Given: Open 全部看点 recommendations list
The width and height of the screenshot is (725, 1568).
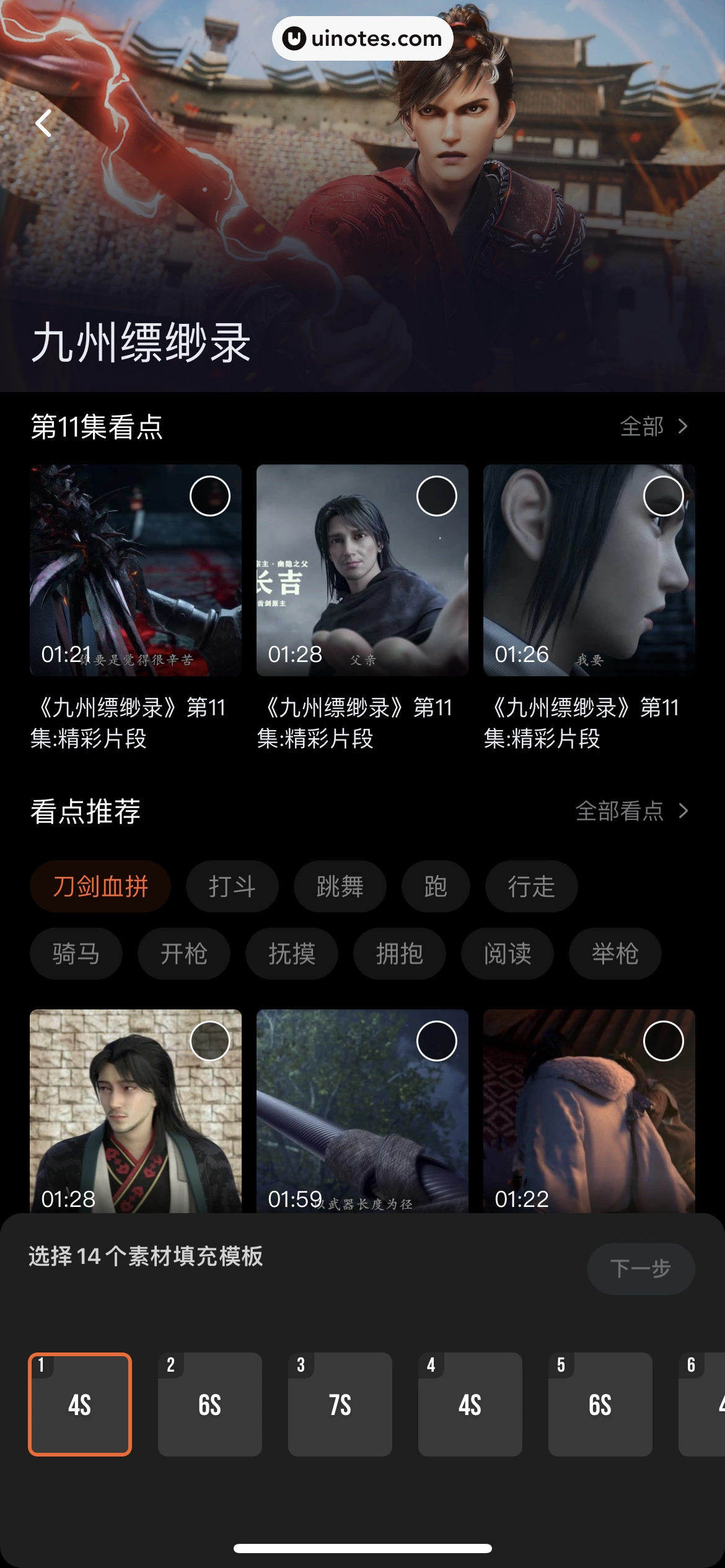Looking at the screenshot, I should pyautogui.click(x=631, y=811).
